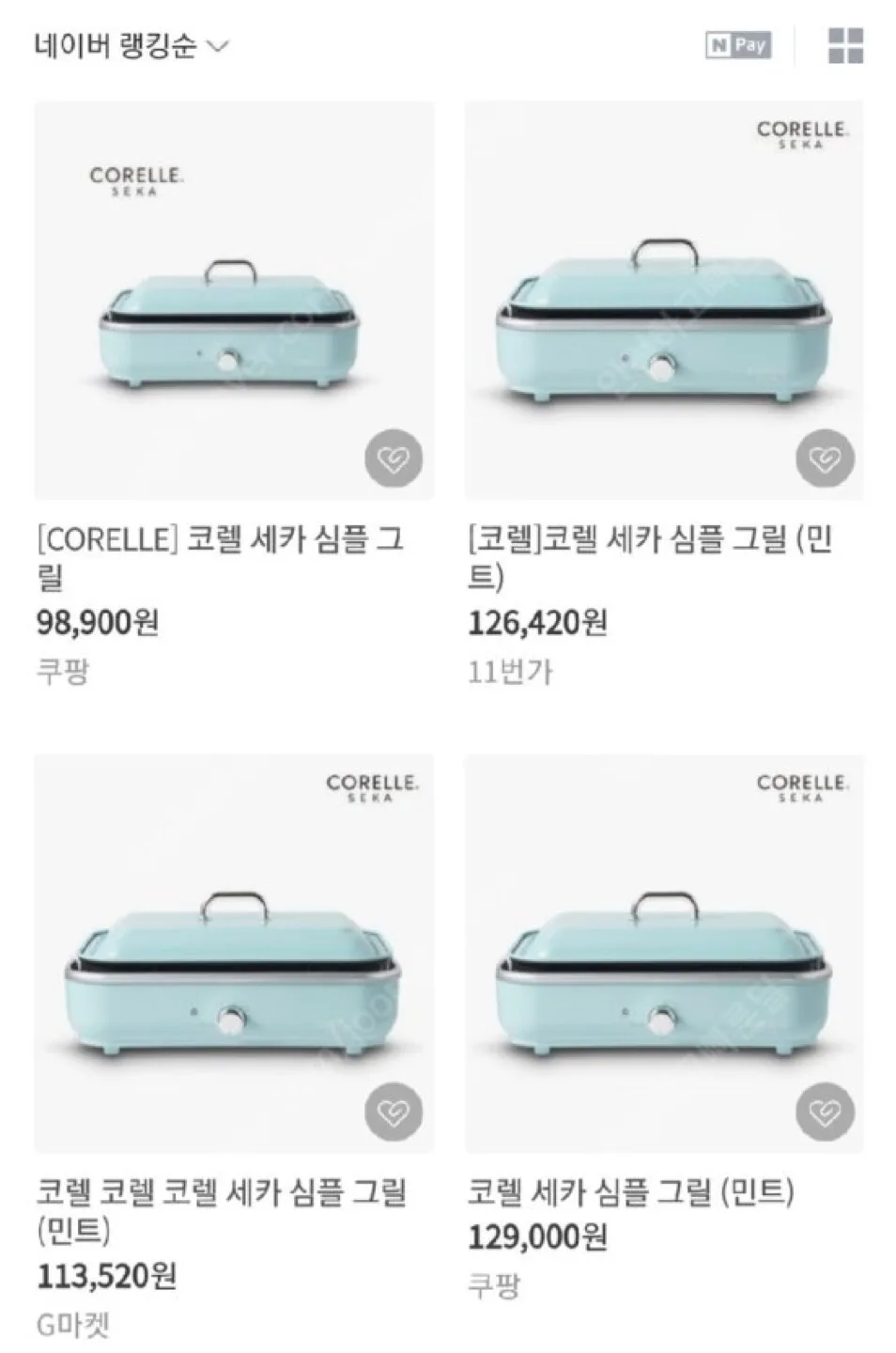Open the 11번가 코렐 세카 심플 그릴 product
This screenshot has height=1353, width=896.
click(663, 301)
